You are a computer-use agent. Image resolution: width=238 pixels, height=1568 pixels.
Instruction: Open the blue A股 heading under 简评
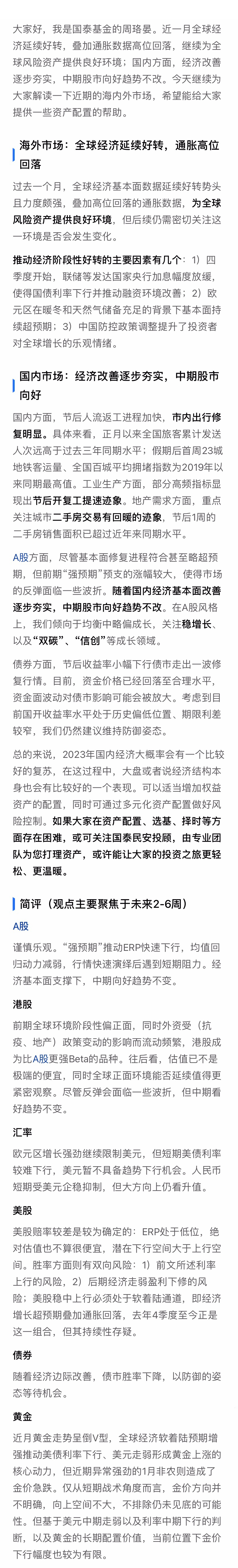click(x=21, y=926)
